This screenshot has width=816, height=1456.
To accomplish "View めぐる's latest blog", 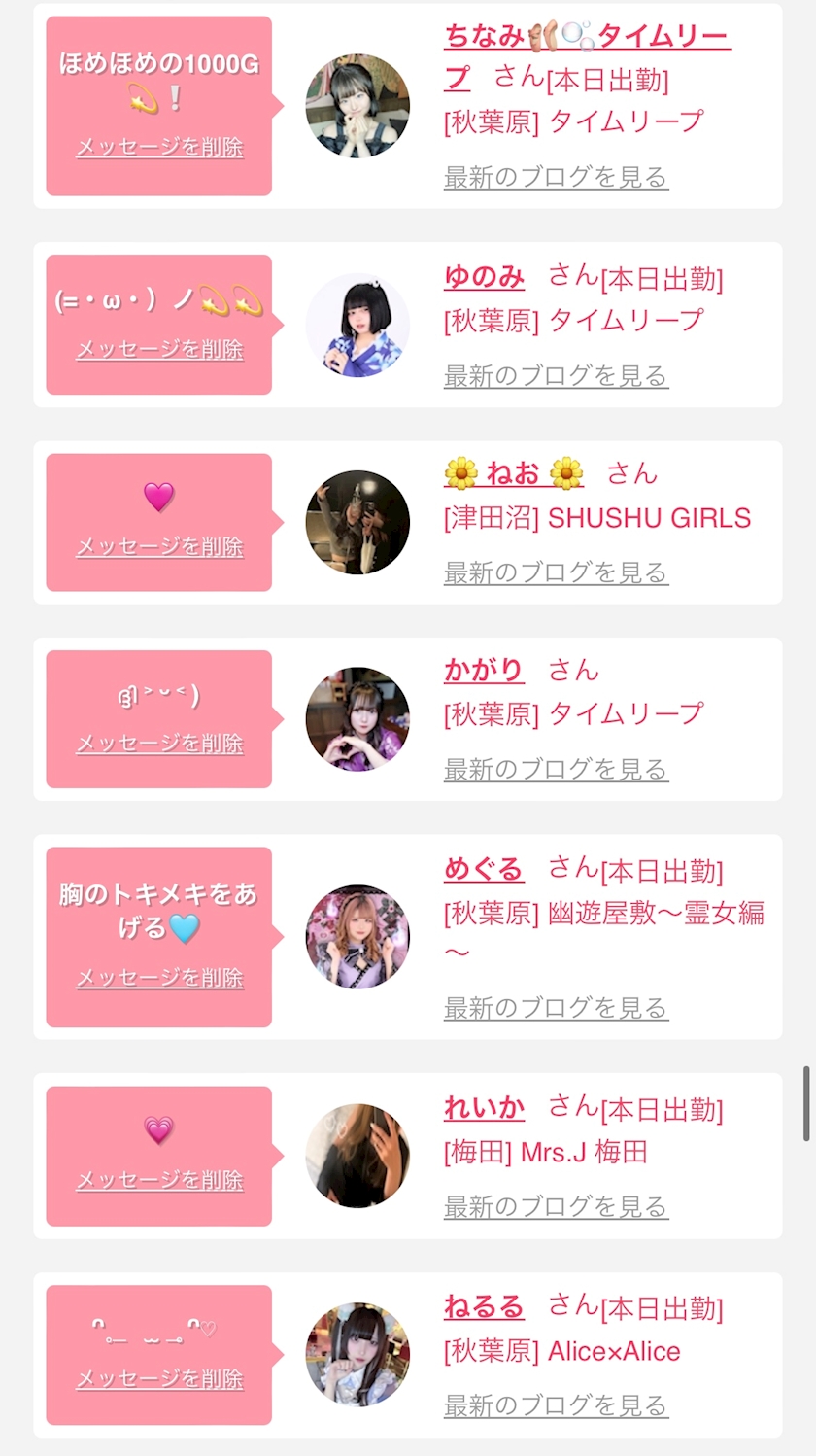I will point(556,1008).
